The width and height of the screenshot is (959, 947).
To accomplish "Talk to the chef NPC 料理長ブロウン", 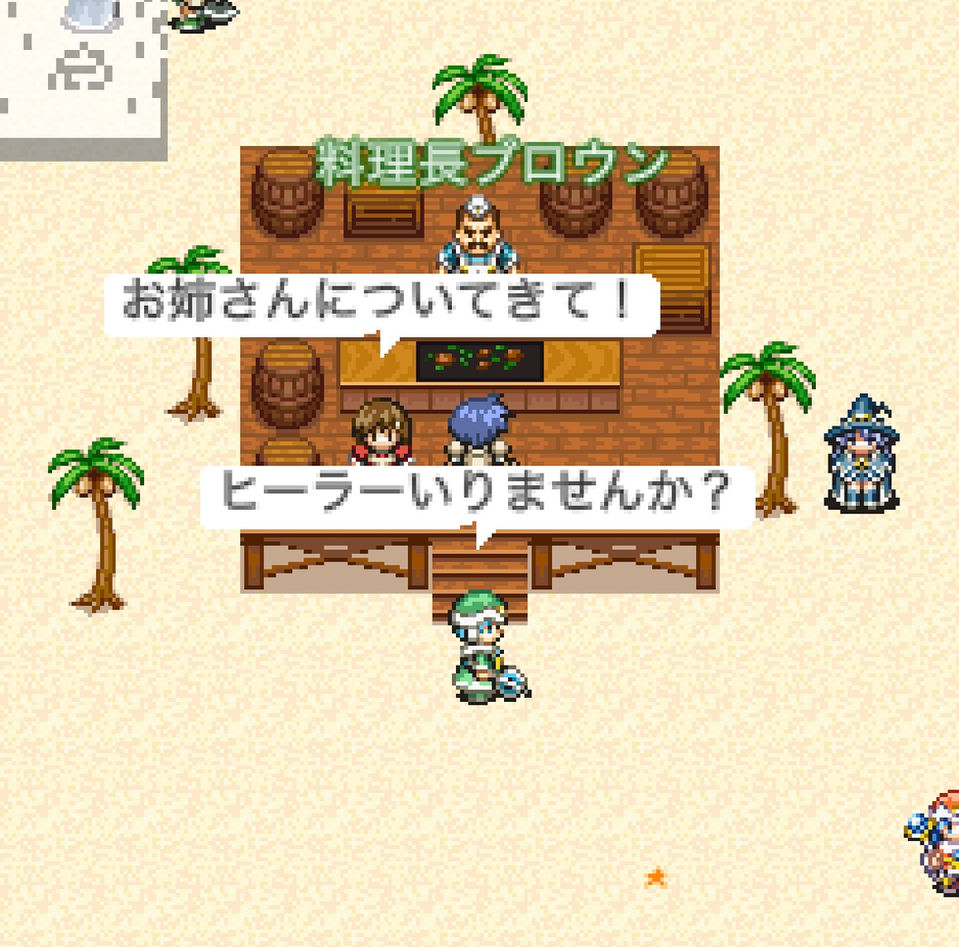I will tap(478, 236).
